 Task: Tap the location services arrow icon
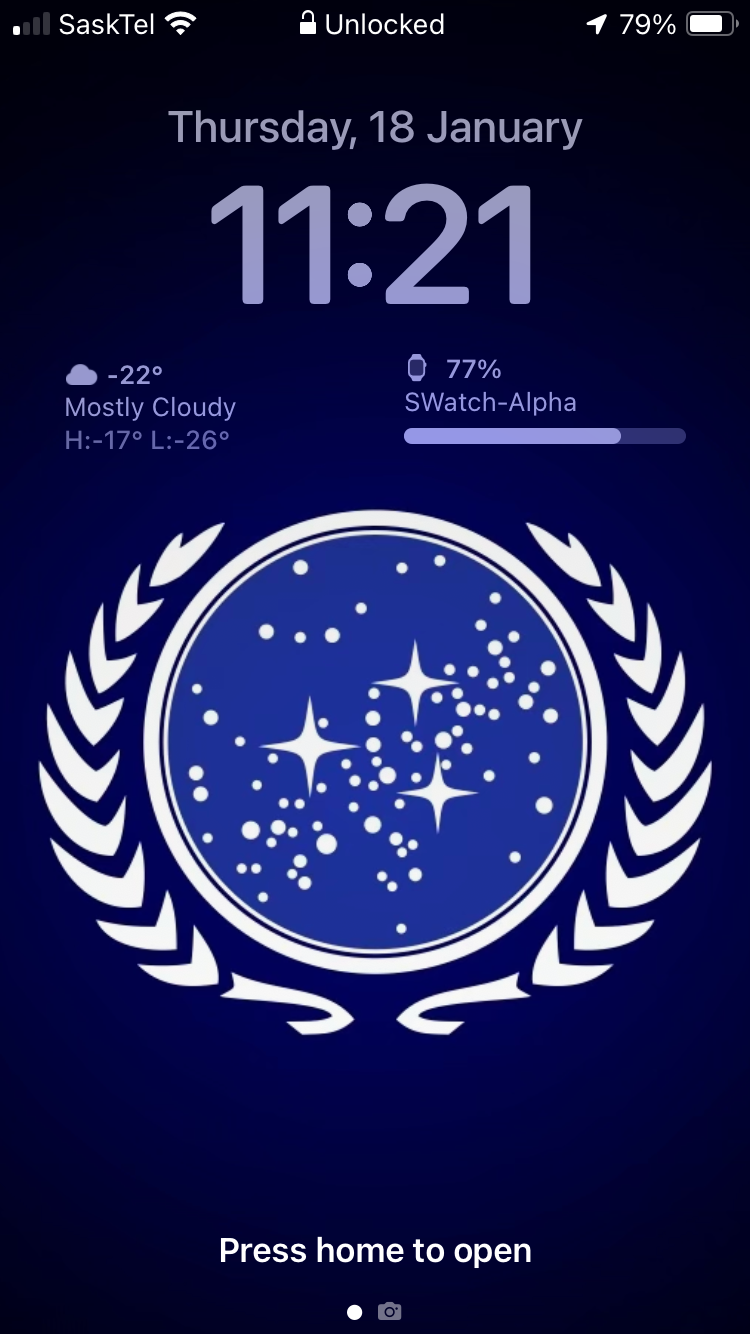(x=597, y=23)
